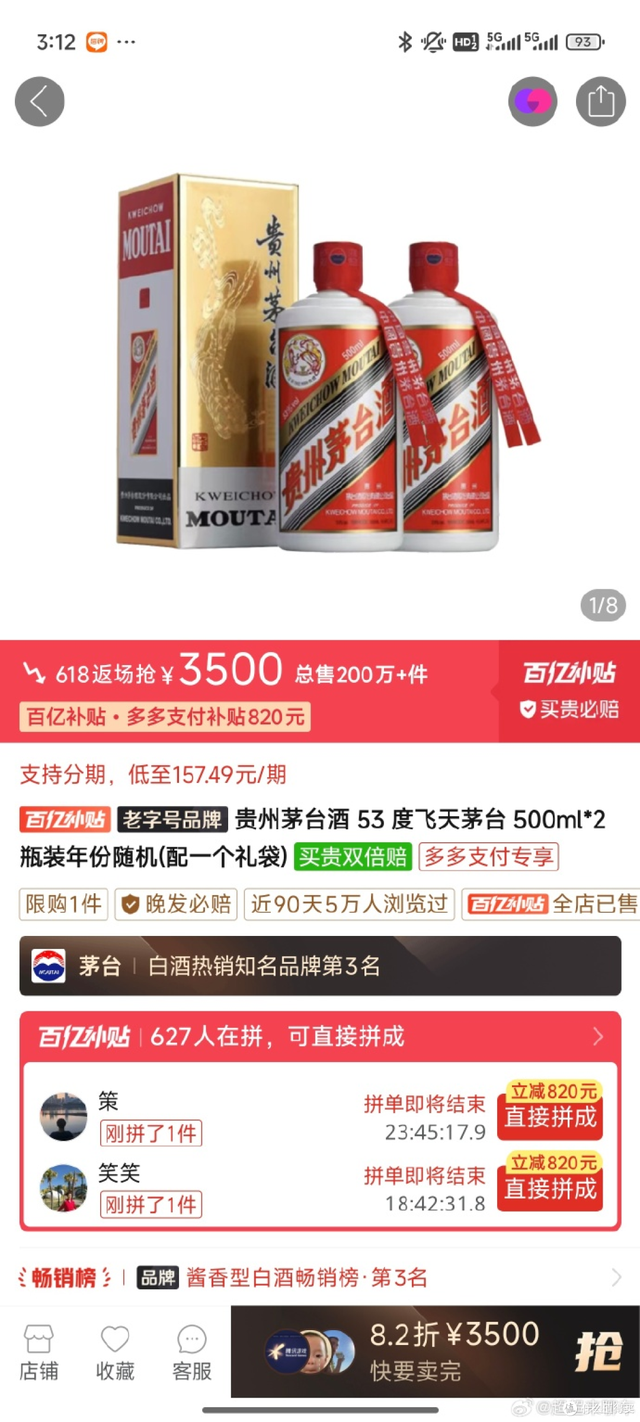640x1422 pixels.
Task: Go back using the top-left arrow
Action: click(x=39, y=102)
